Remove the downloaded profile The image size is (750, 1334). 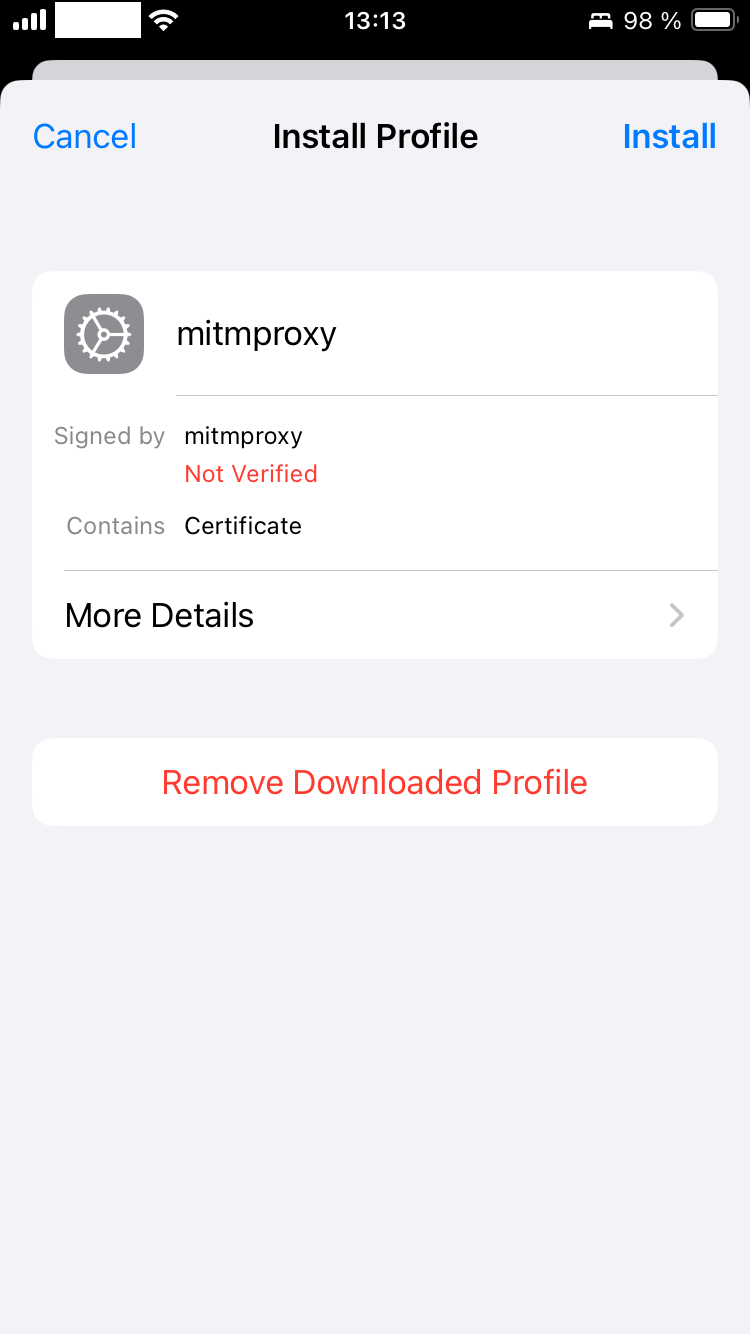point(375,782)
